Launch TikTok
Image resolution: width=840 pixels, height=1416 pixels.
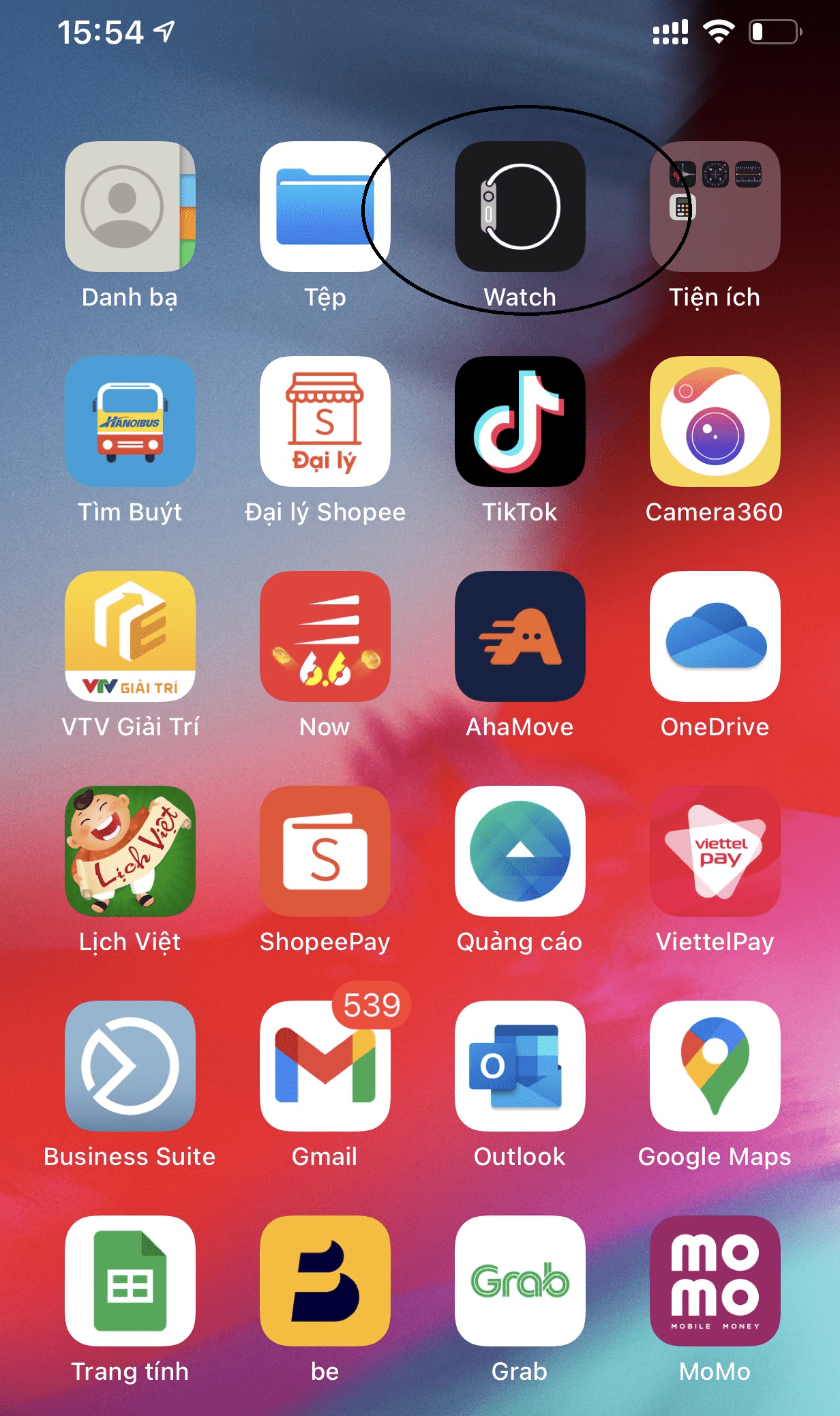pos(520,422)
